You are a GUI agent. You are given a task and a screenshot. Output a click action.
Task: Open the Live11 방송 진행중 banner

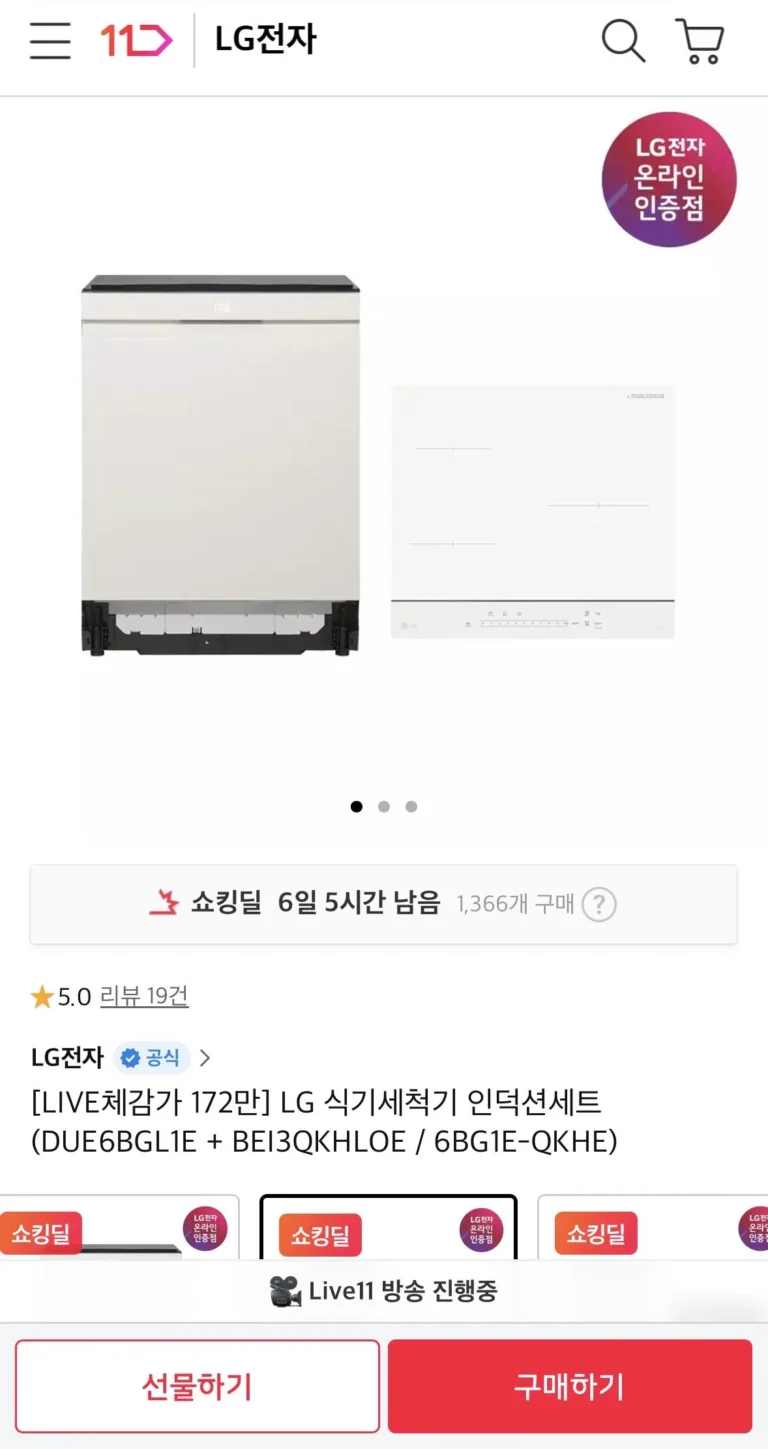tap(384, 1290)
